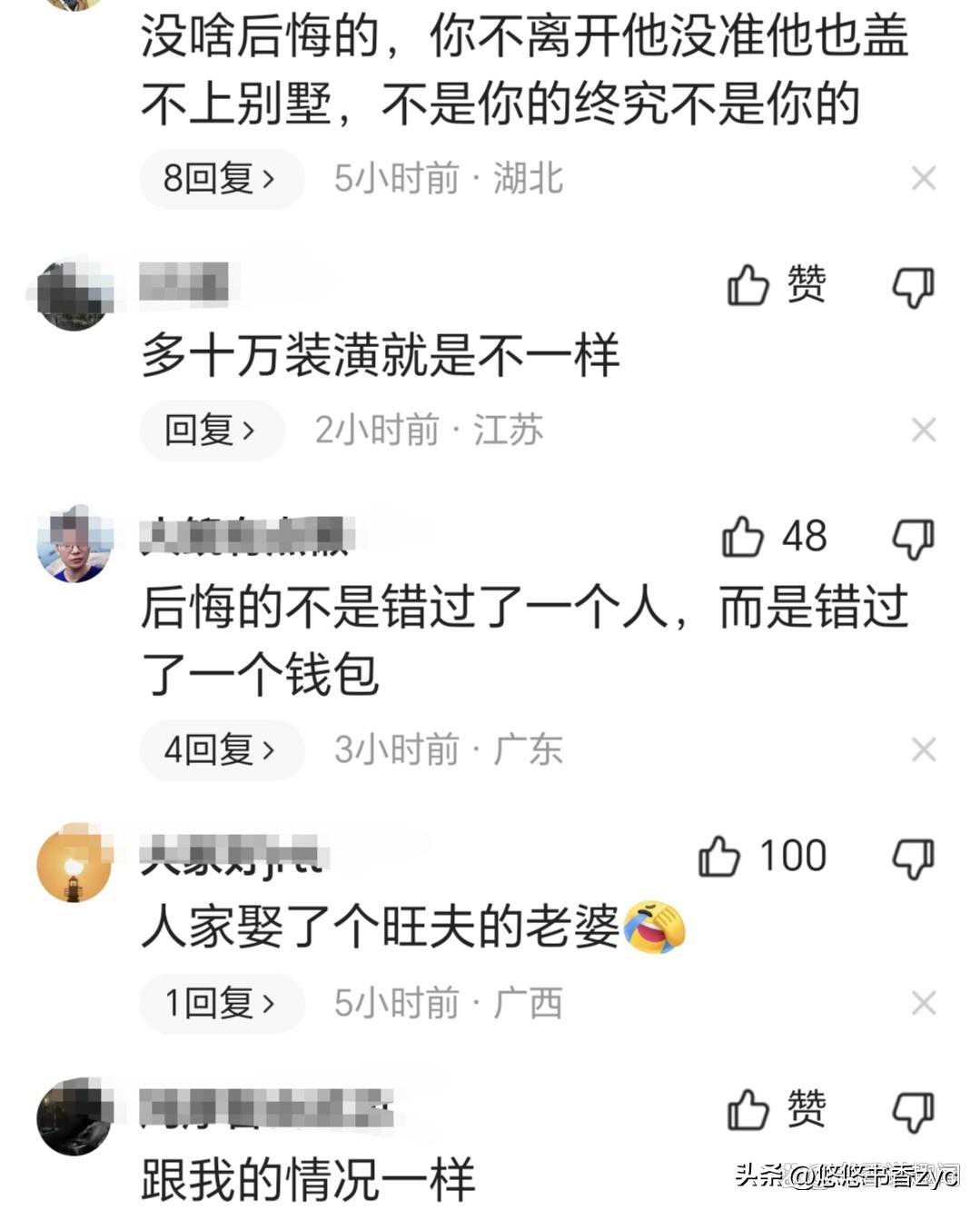Expand the 8回复 replies thread

point(221,178)
